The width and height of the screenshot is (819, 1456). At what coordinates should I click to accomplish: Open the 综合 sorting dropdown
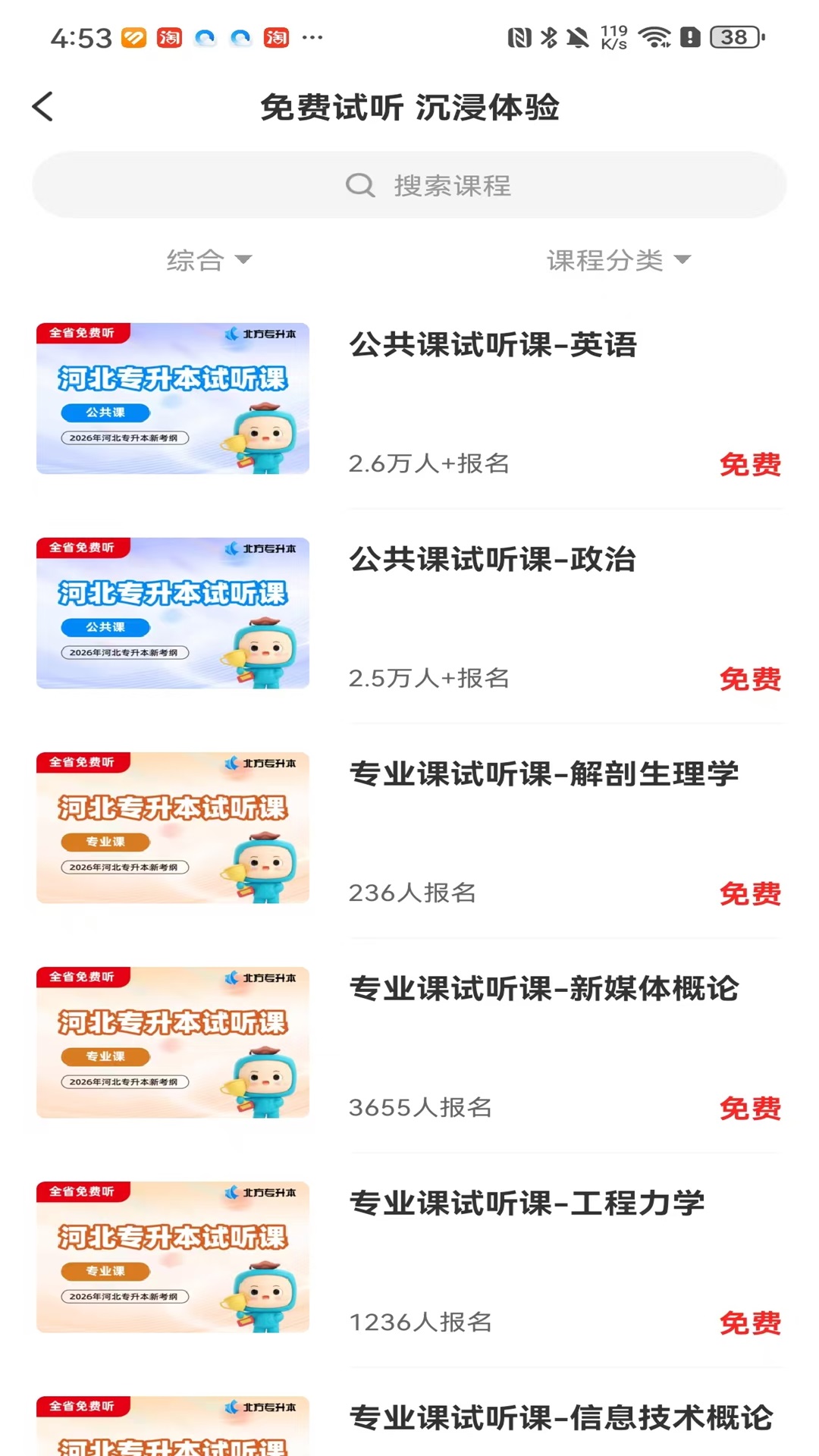pos(207,261)
